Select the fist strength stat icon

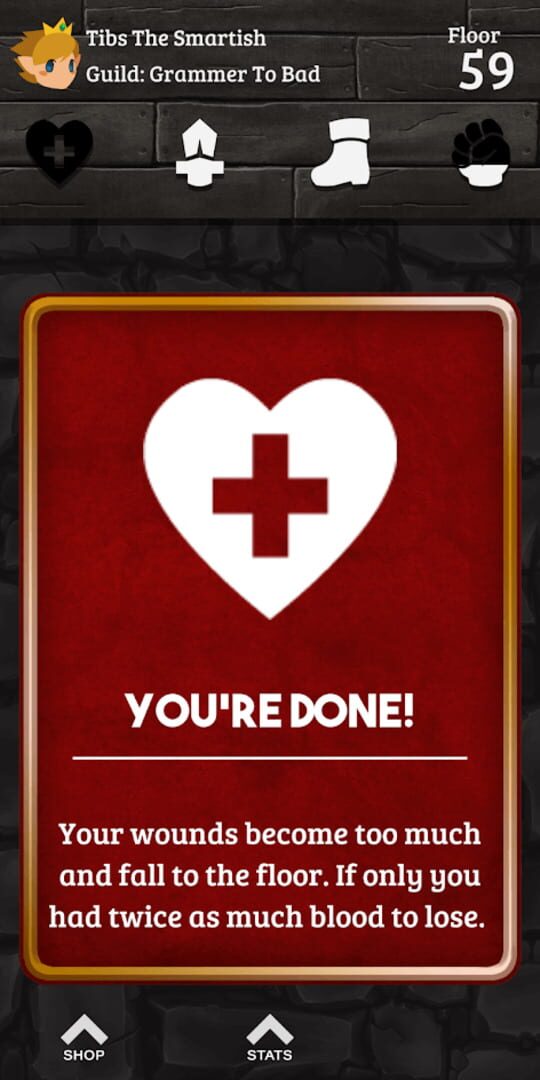click(x=481, y=152)
